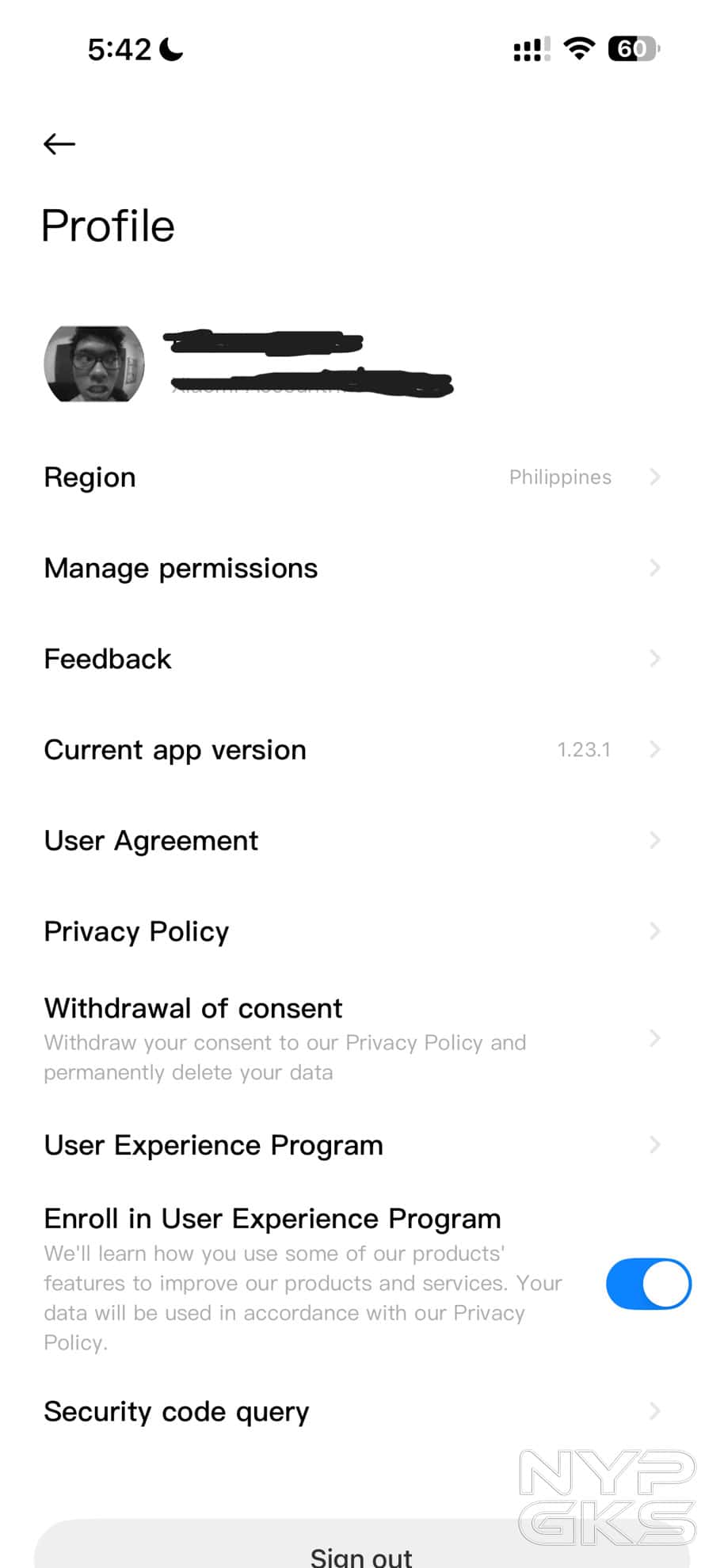
Task: Open Manage permissions
Action: [352, 569]
